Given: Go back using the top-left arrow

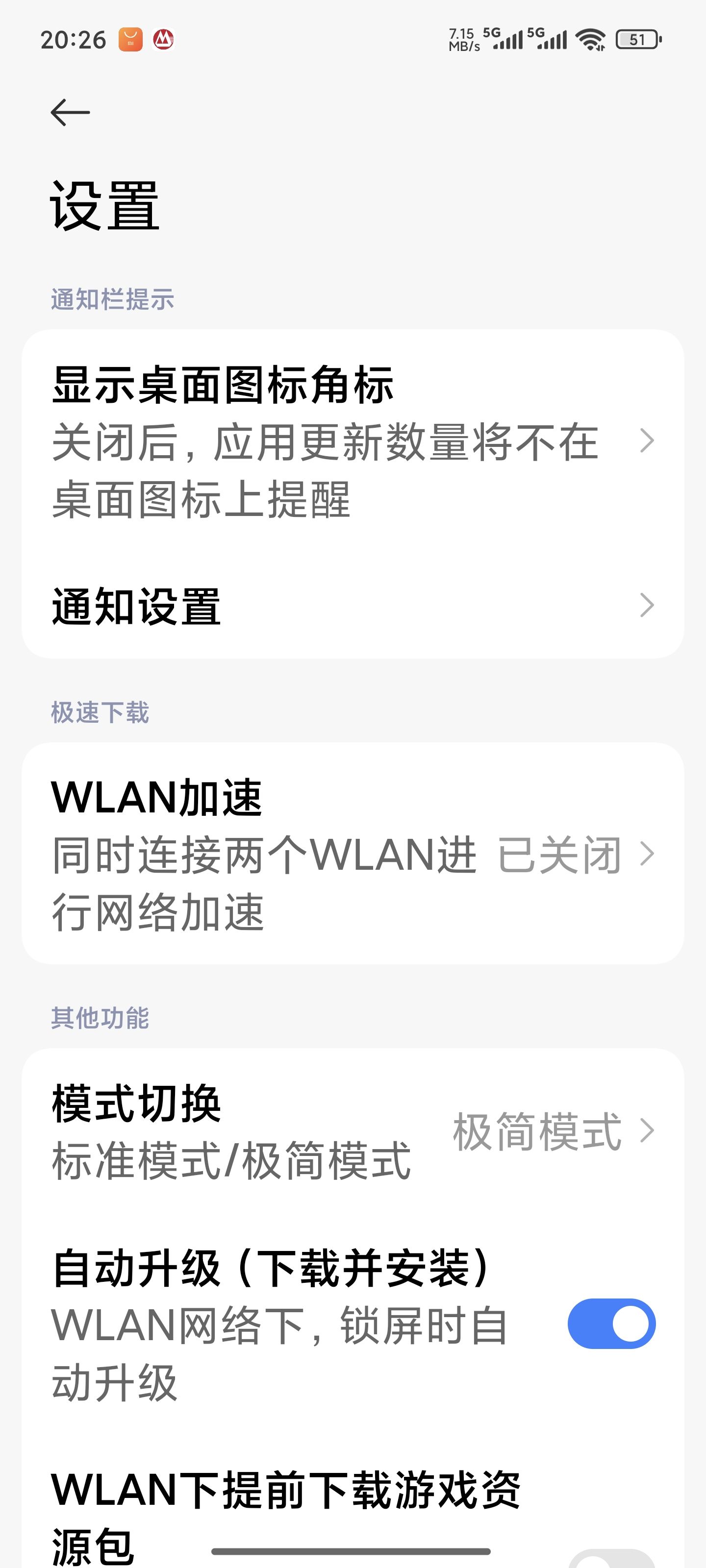Looking at the screenshot, I should tap(70, 113).
